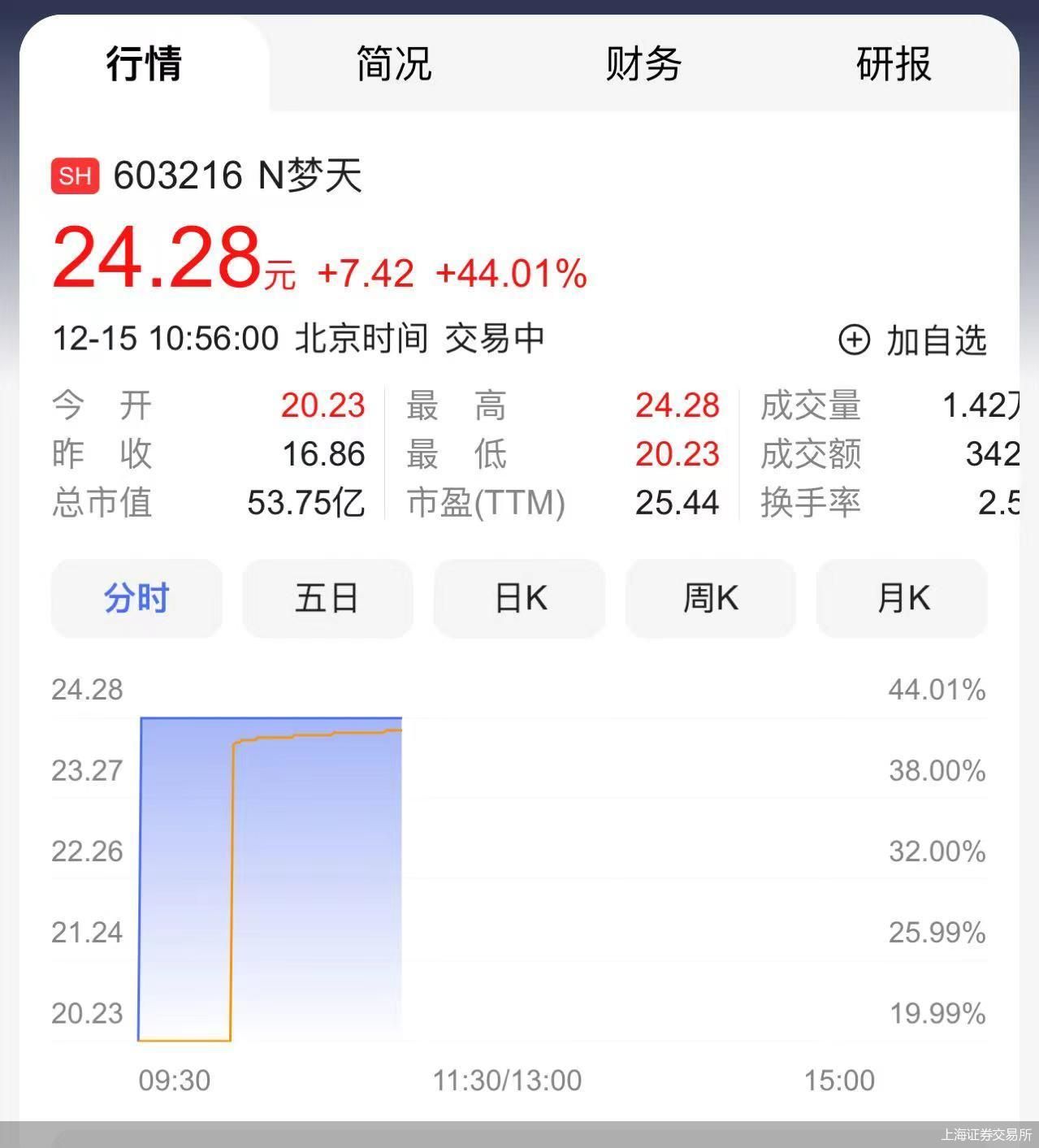Go to the 研报 tab
The height and width of the screenshot is (1148, 1039).
894,64
